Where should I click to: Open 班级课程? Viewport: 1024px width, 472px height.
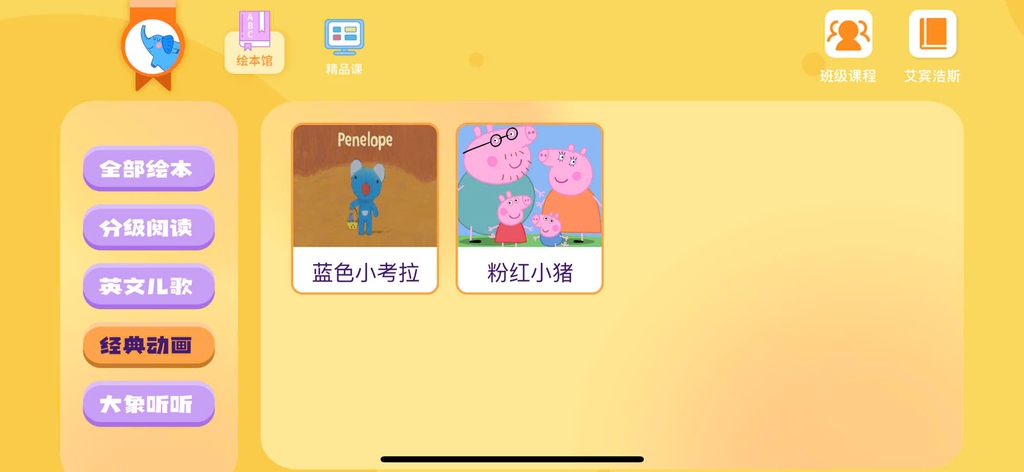click(848, 46)
